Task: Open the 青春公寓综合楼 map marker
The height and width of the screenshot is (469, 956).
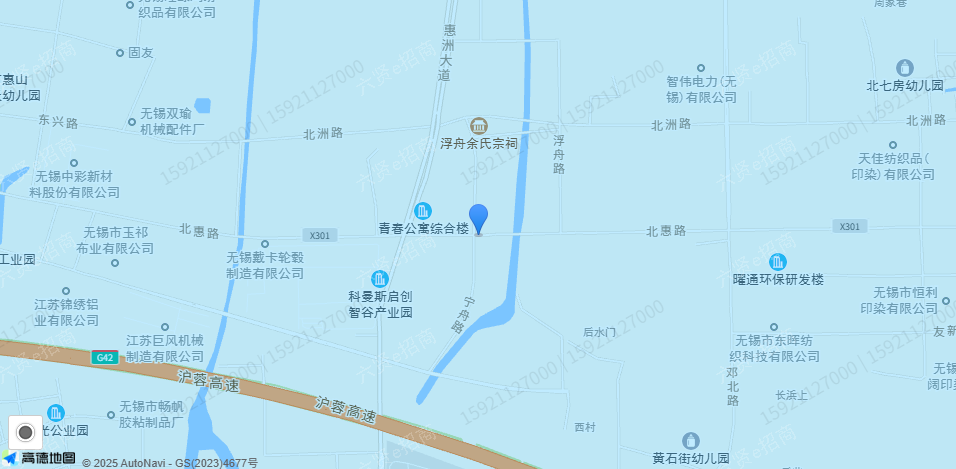Action: [424, 210]
